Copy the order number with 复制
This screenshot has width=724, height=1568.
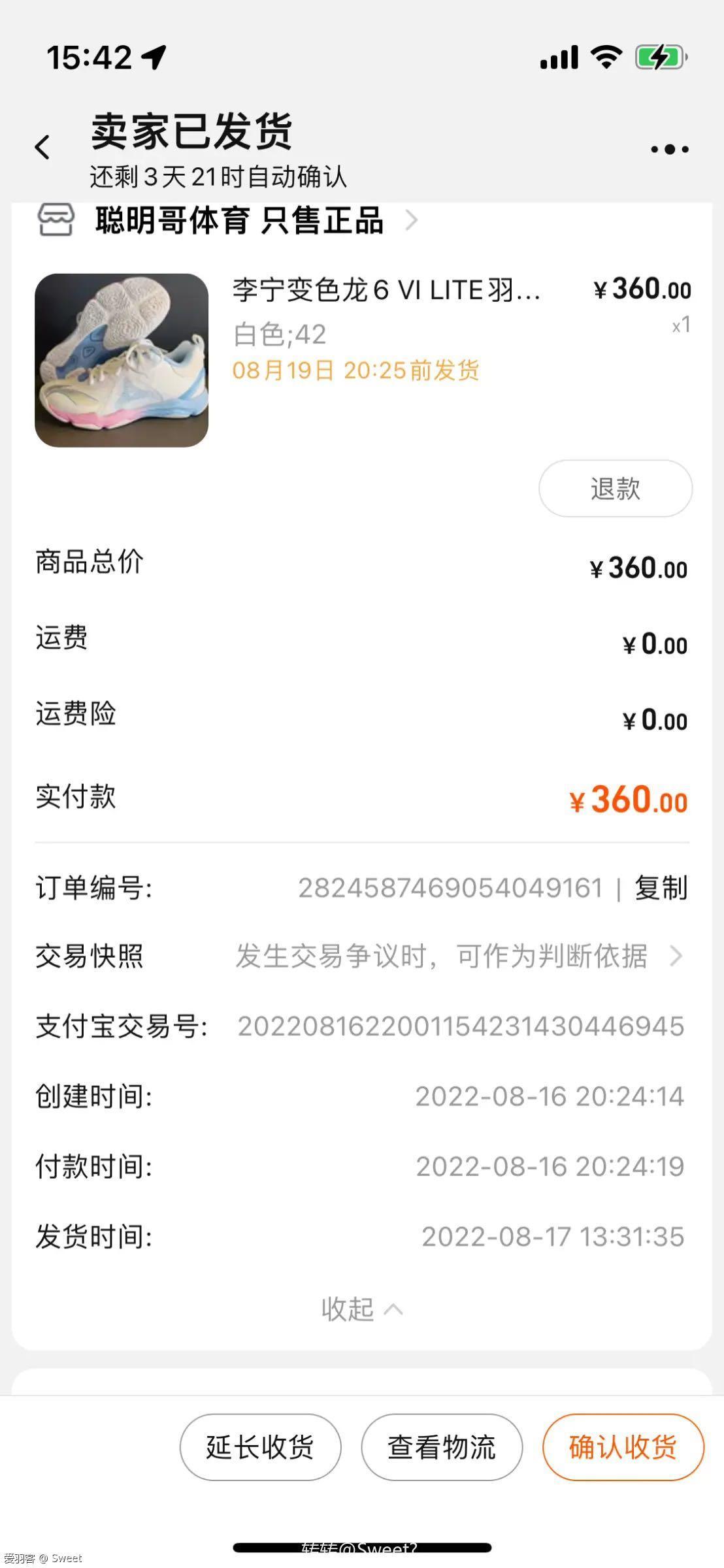click(661, 888)
